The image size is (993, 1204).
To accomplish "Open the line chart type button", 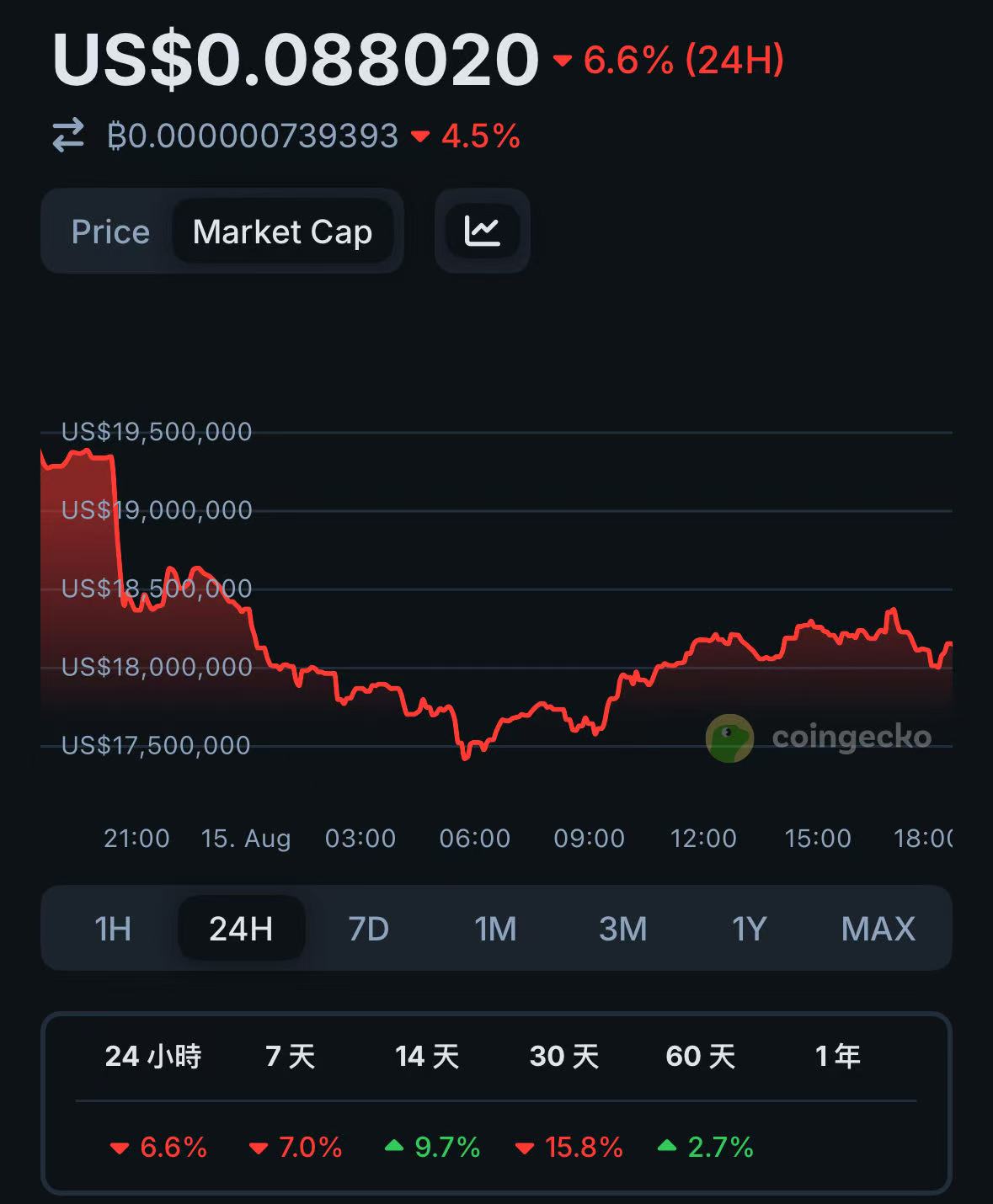I will coord(482,231).
